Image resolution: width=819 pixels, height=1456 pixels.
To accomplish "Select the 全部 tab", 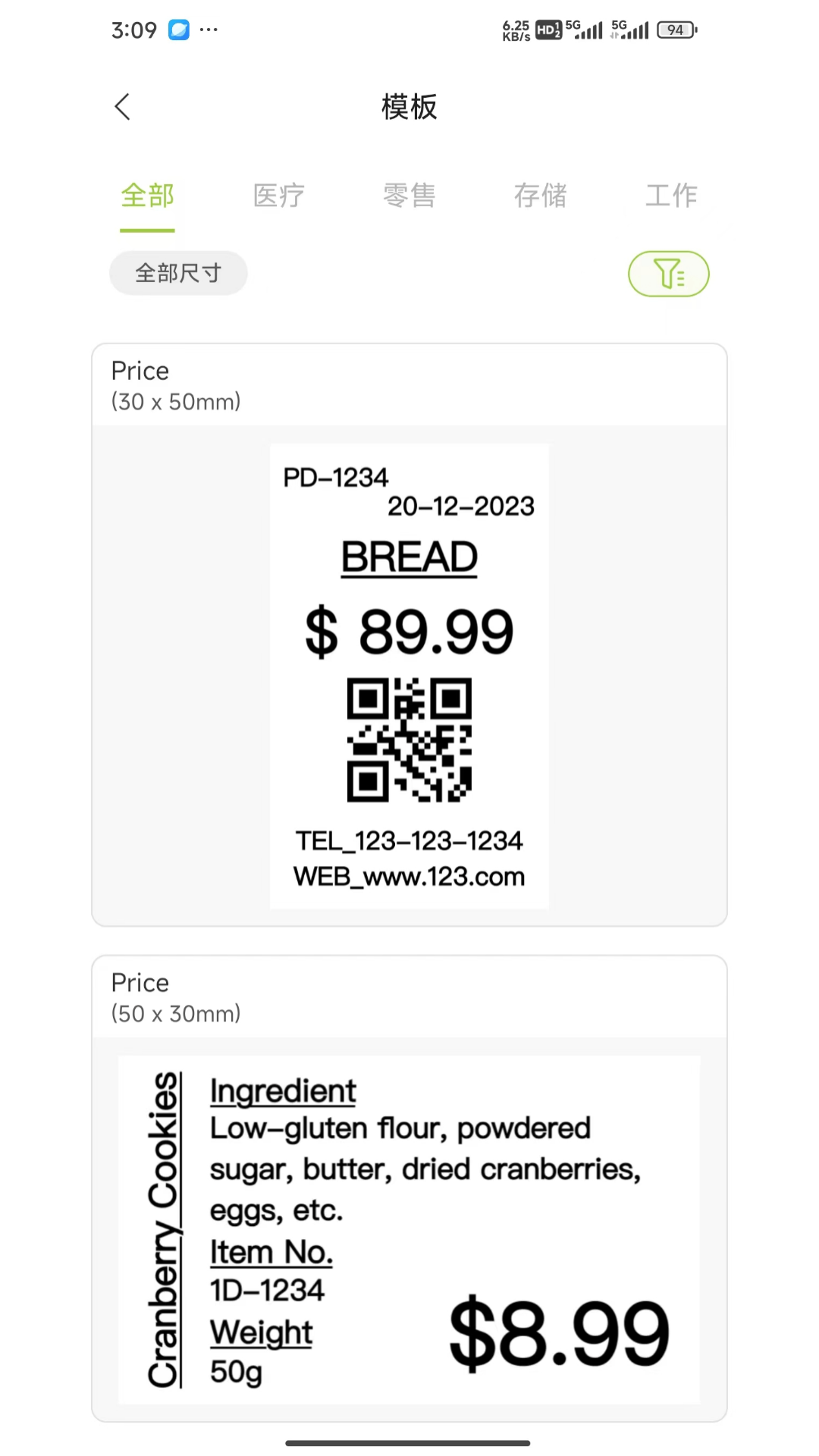I will coord(147,196).
